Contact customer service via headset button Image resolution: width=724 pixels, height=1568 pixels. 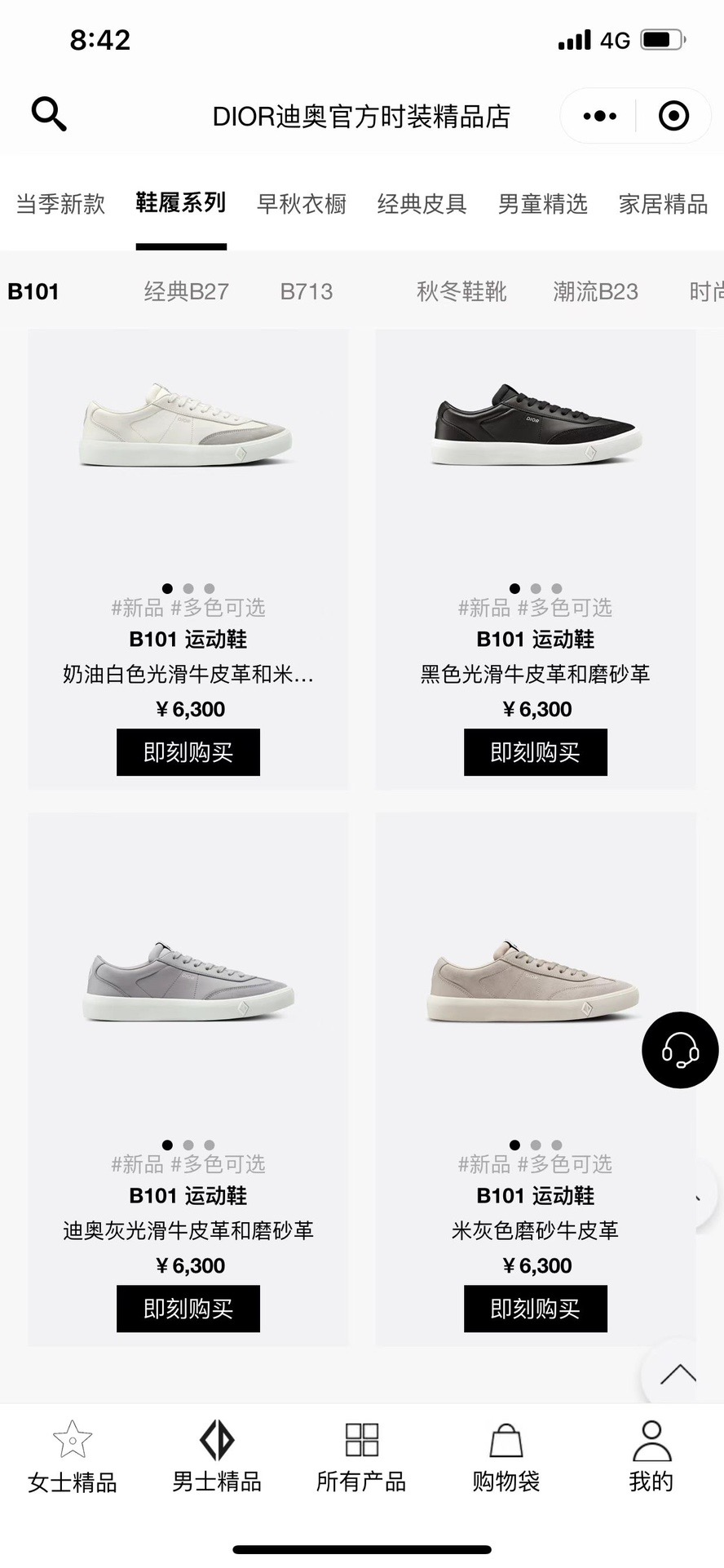click(680, 1050)
